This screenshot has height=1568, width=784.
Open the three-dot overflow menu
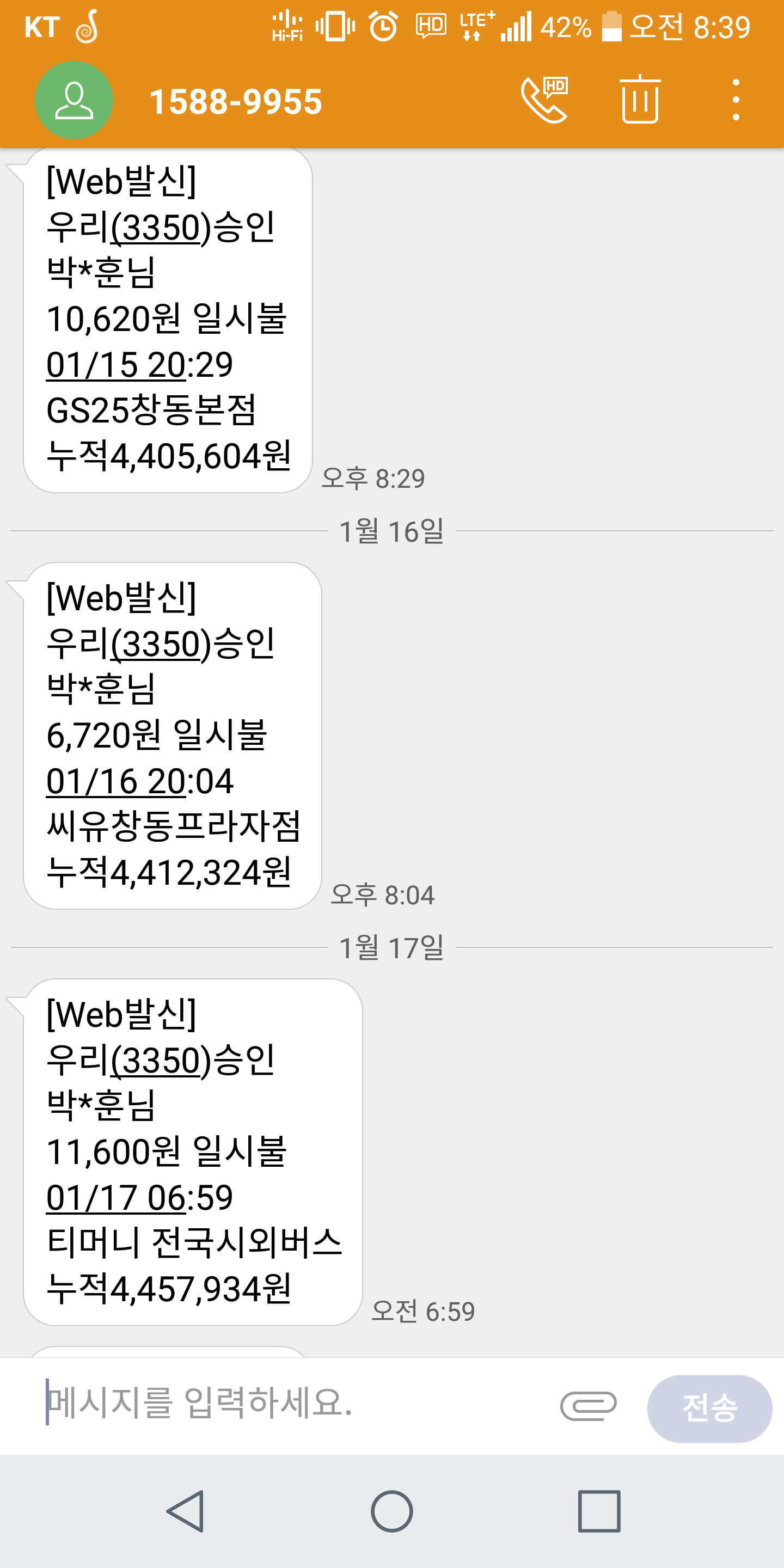click(736, 100)
